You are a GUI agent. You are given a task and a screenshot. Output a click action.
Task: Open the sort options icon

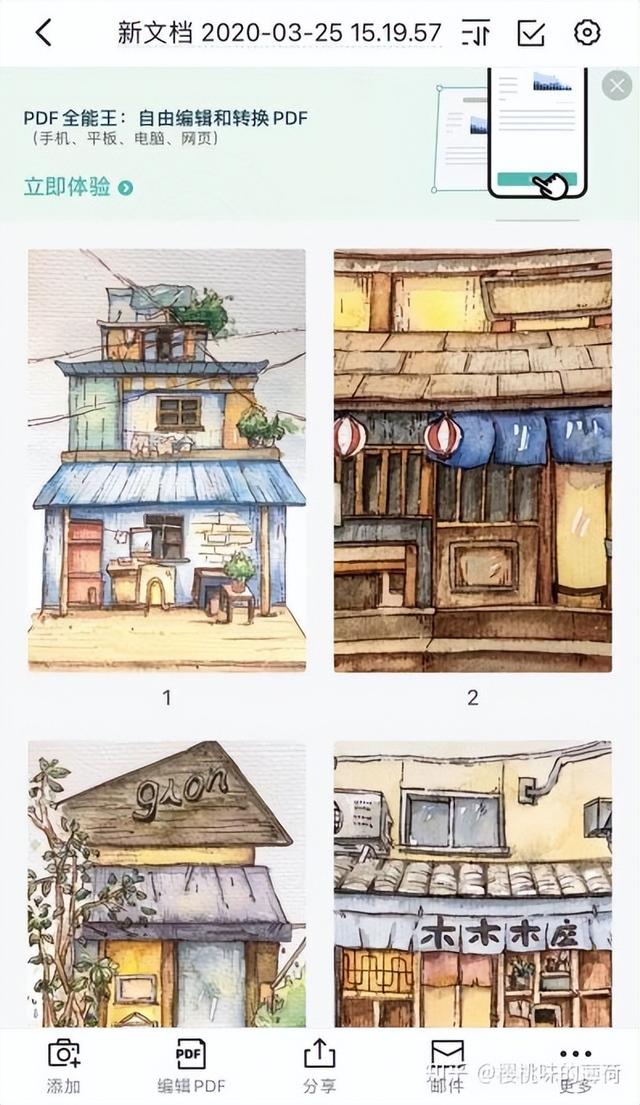[x=476, y=33]
